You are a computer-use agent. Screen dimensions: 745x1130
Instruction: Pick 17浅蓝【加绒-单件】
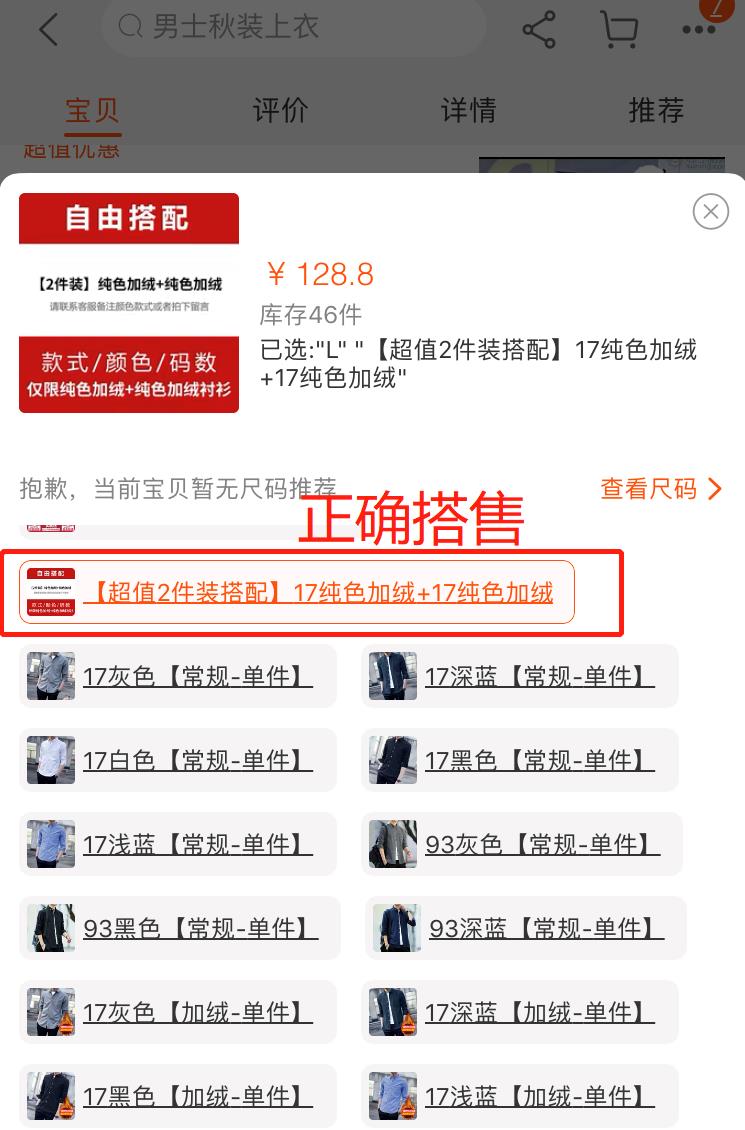tap(520, 1097)
